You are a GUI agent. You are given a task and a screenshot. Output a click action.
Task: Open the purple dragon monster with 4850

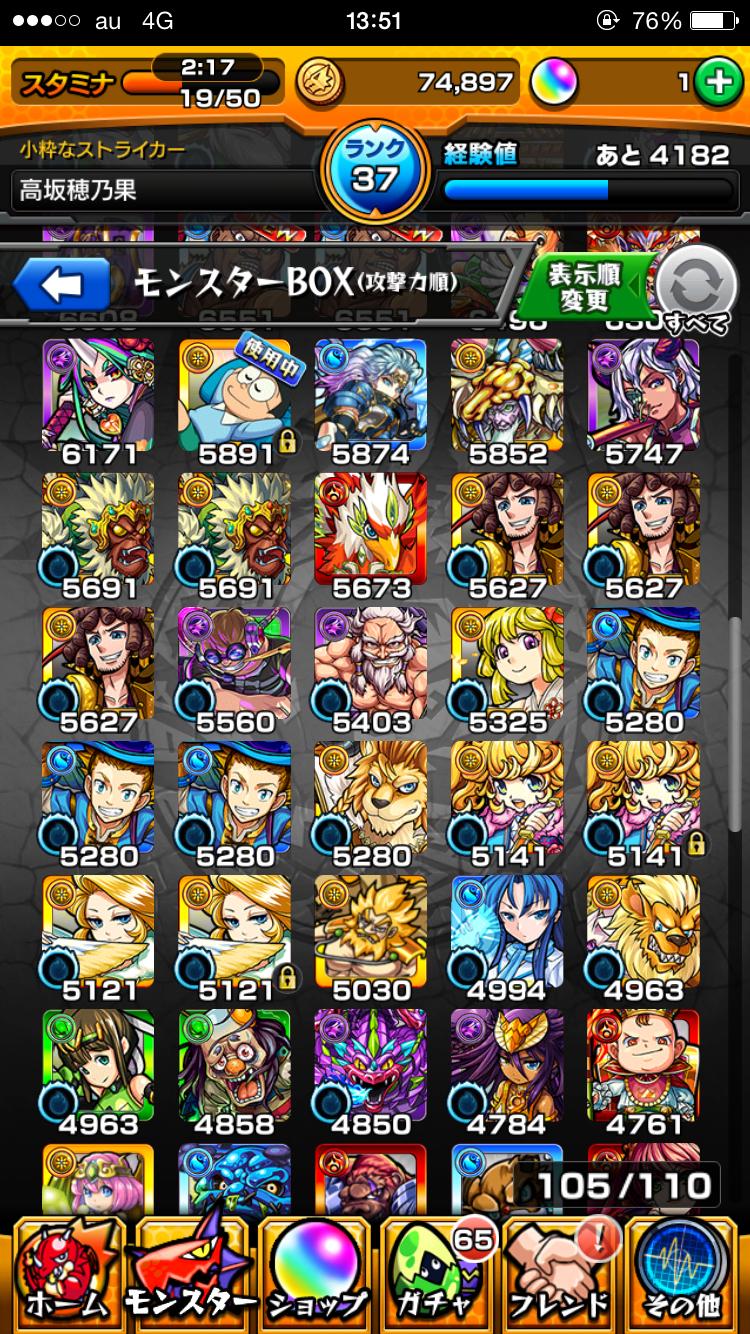[370, 1066]
